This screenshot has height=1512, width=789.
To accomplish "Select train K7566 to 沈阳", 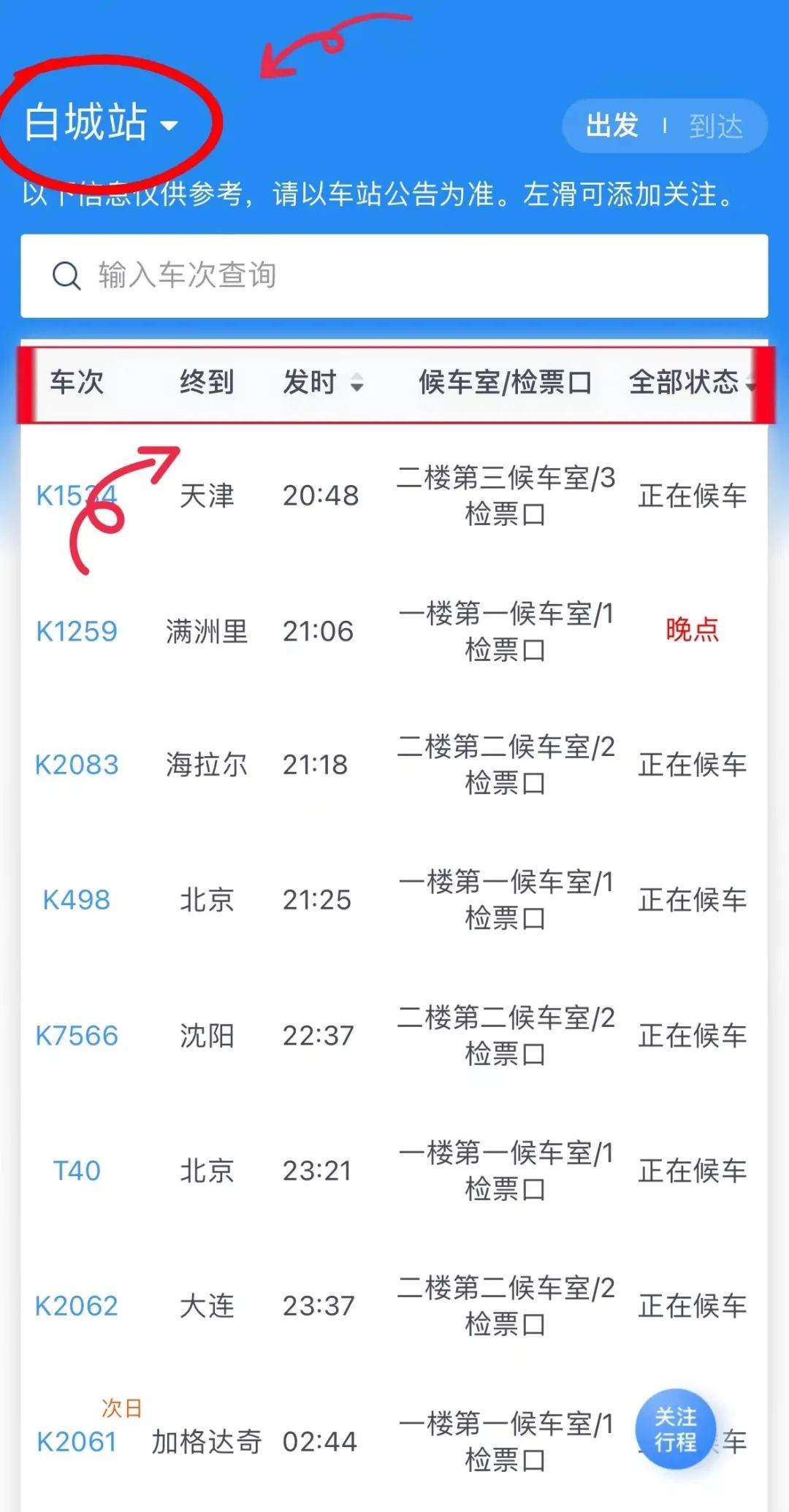I will (x=77, y=1035).
